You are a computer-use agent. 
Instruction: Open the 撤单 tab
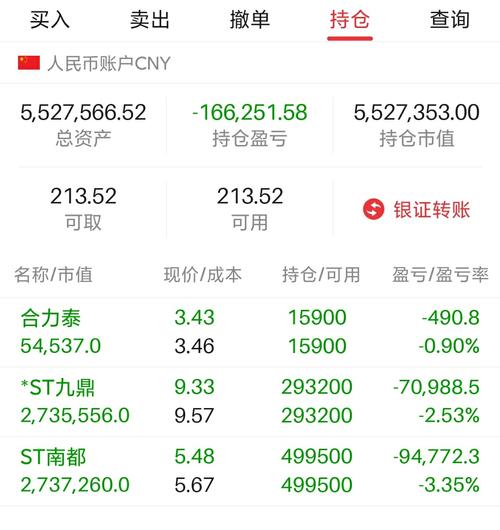click(x=250, y=20)
